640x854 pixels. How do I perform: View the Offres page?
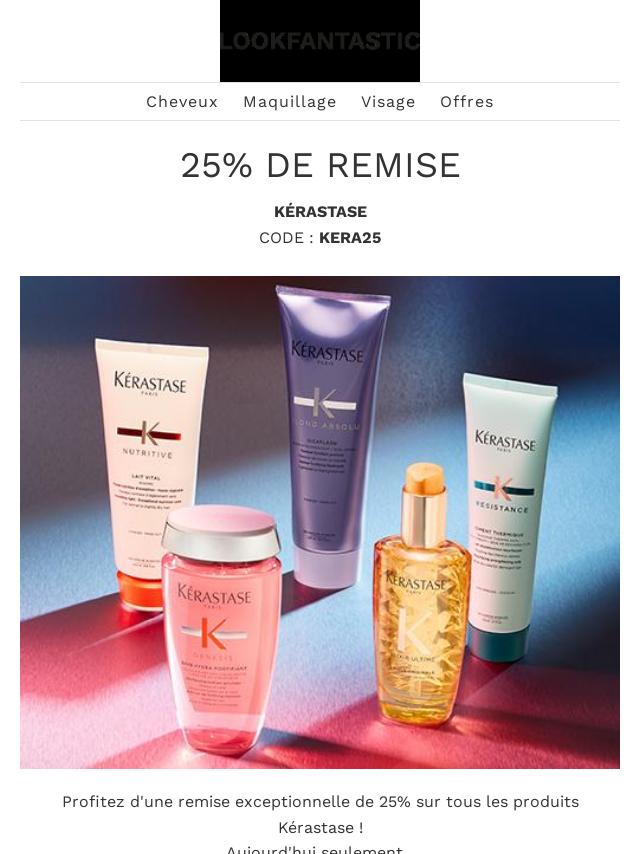pyautogui.click(x=466, y=102)
